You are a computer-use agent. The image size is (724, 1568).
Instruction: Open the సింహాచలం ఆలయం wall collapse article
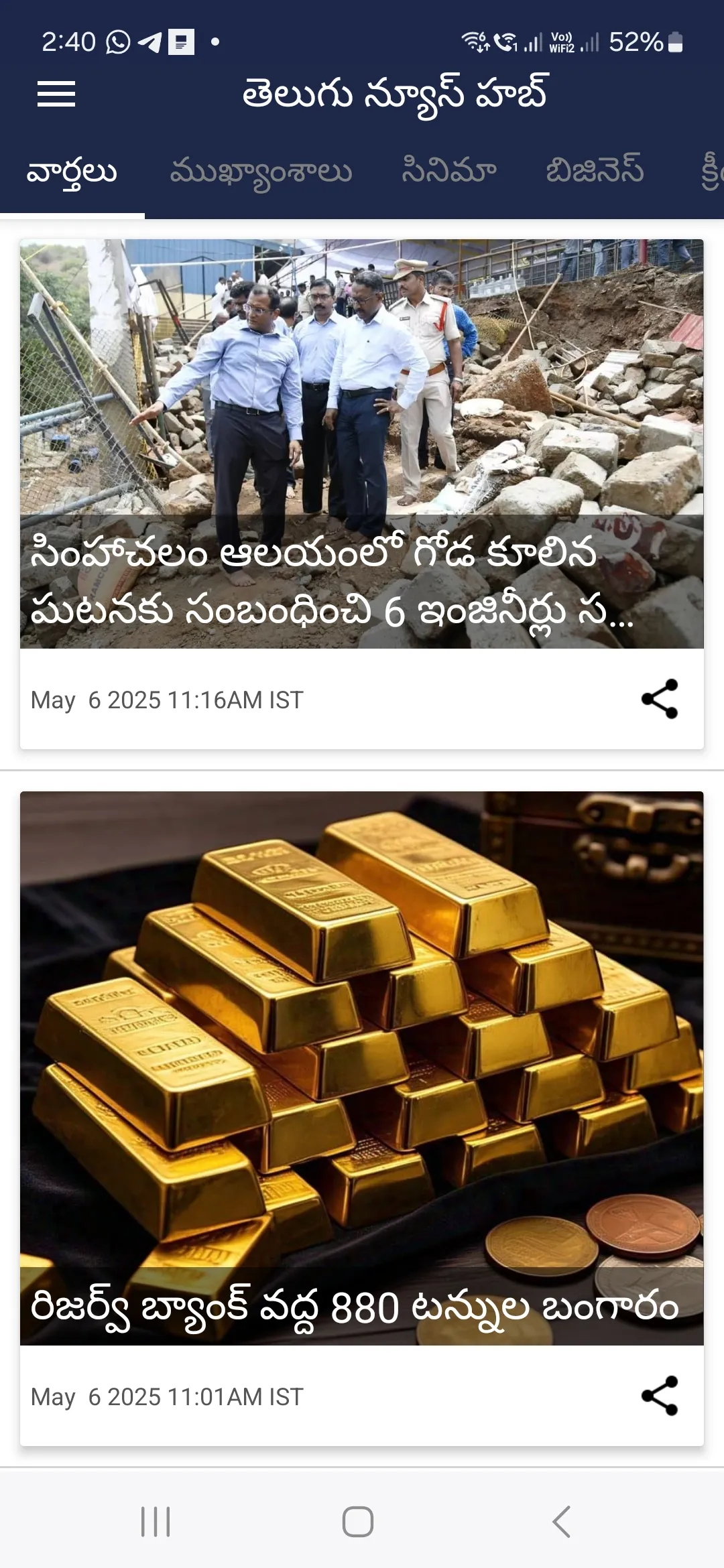click(x=362, y=444)
